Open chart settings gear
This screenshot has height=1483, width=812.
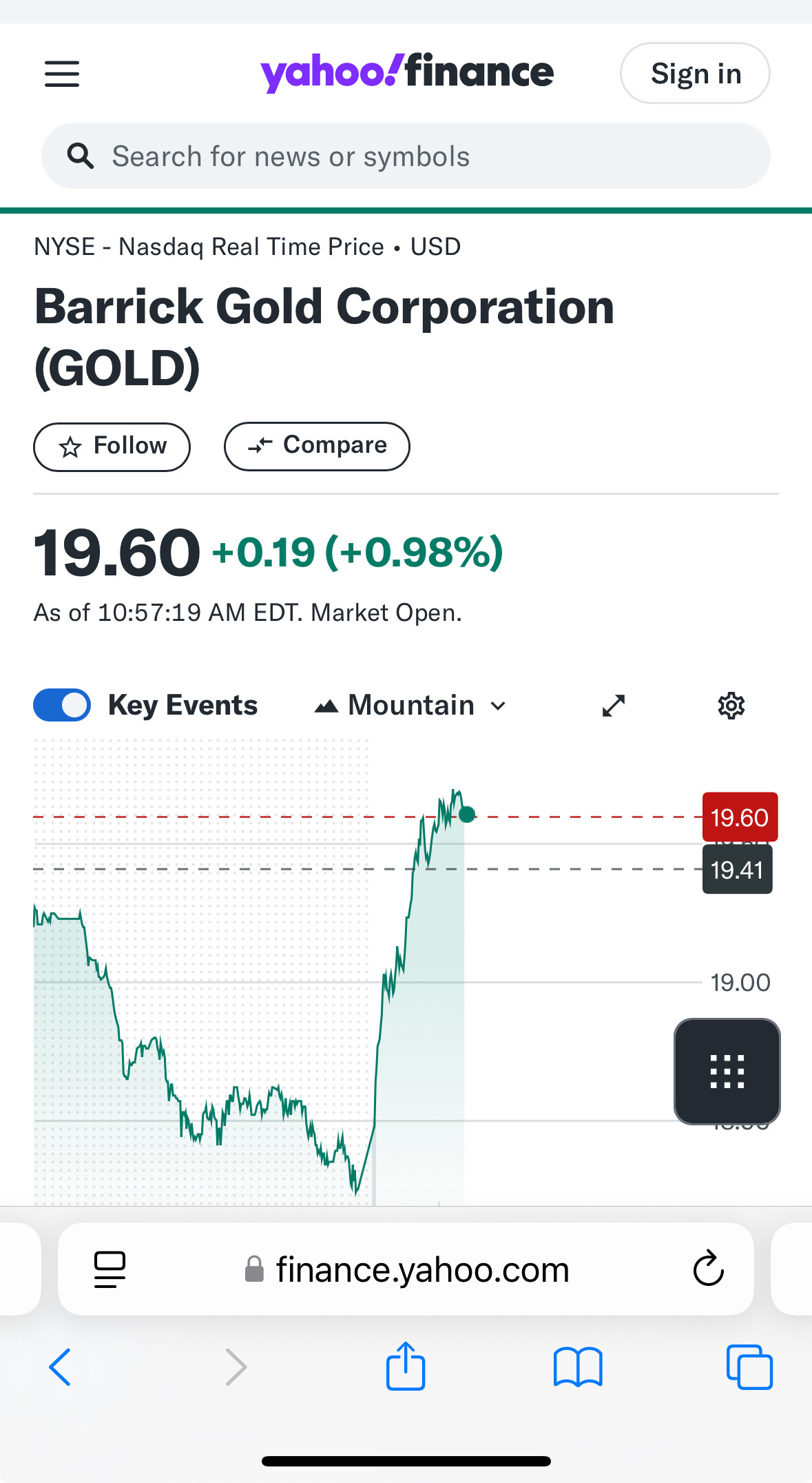point(731,706)
